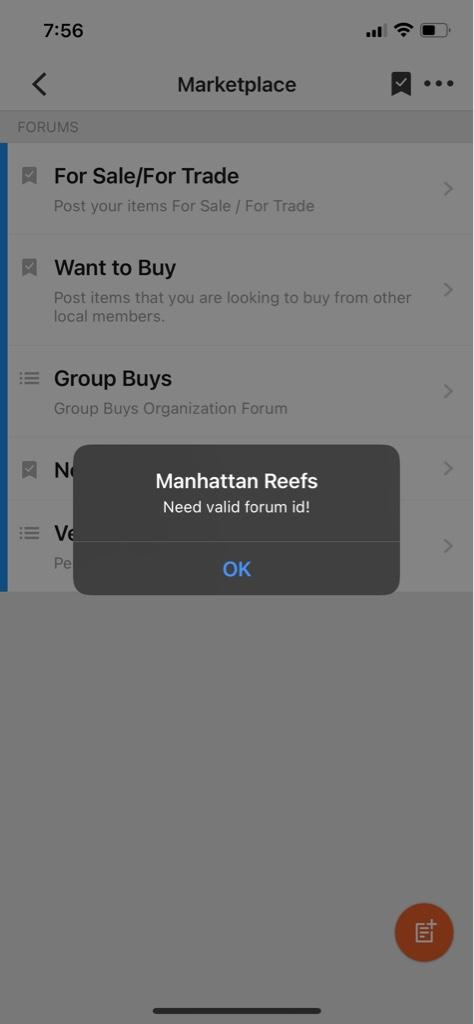
Task: Go back from Marketplace
Action: click(39, 84)
